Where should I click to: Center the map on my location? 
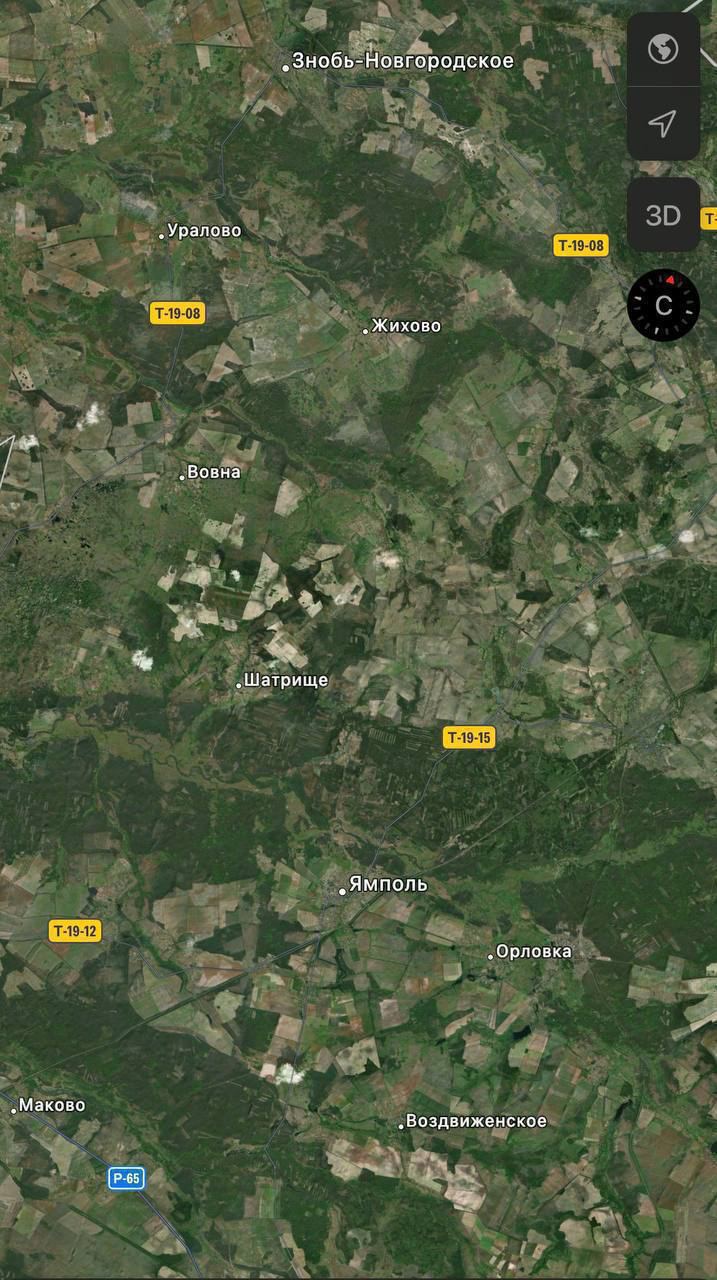[x=663, y=123]
